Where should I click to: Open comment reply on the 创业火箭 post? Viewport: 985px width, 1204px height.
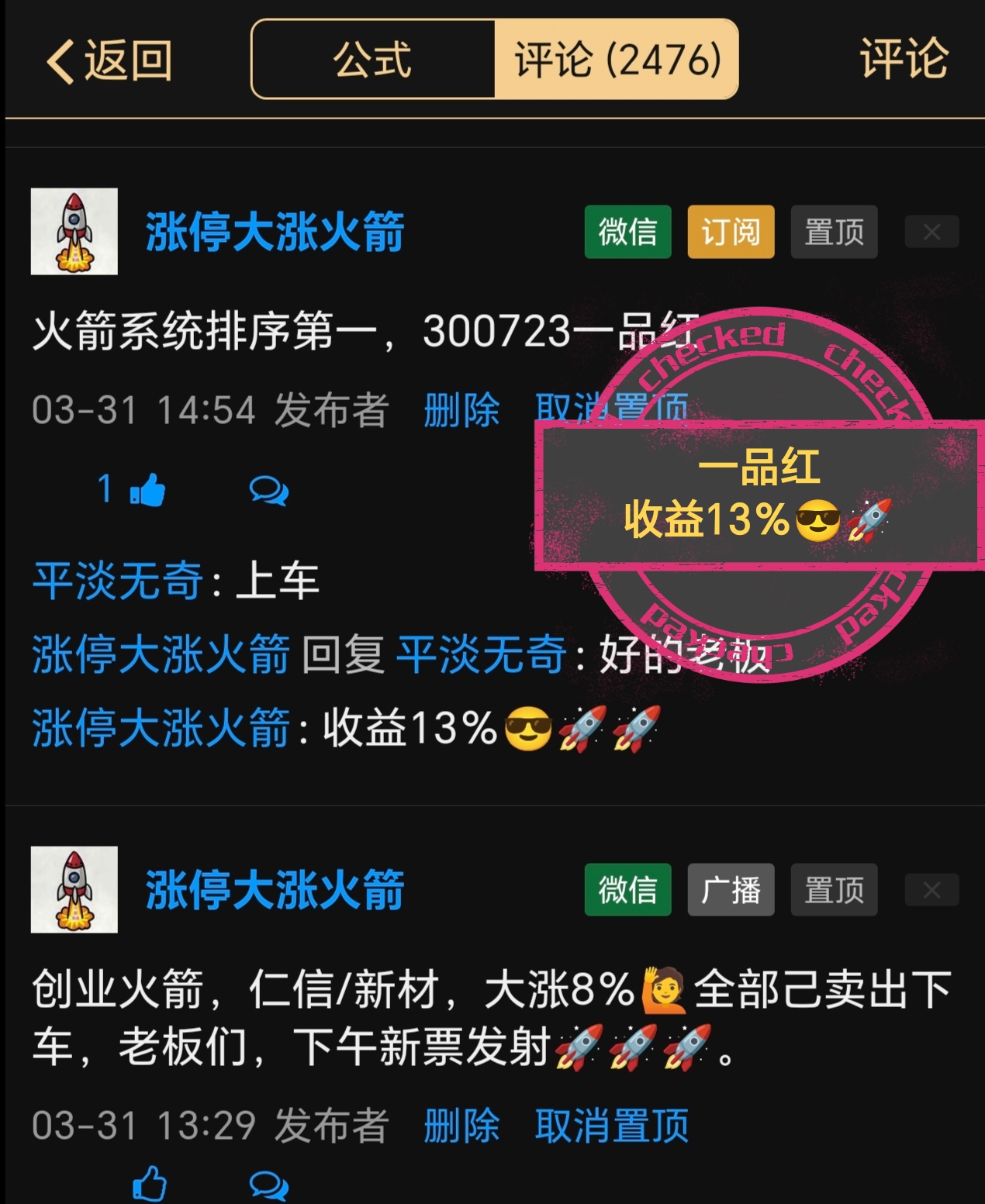[268, 1185]
